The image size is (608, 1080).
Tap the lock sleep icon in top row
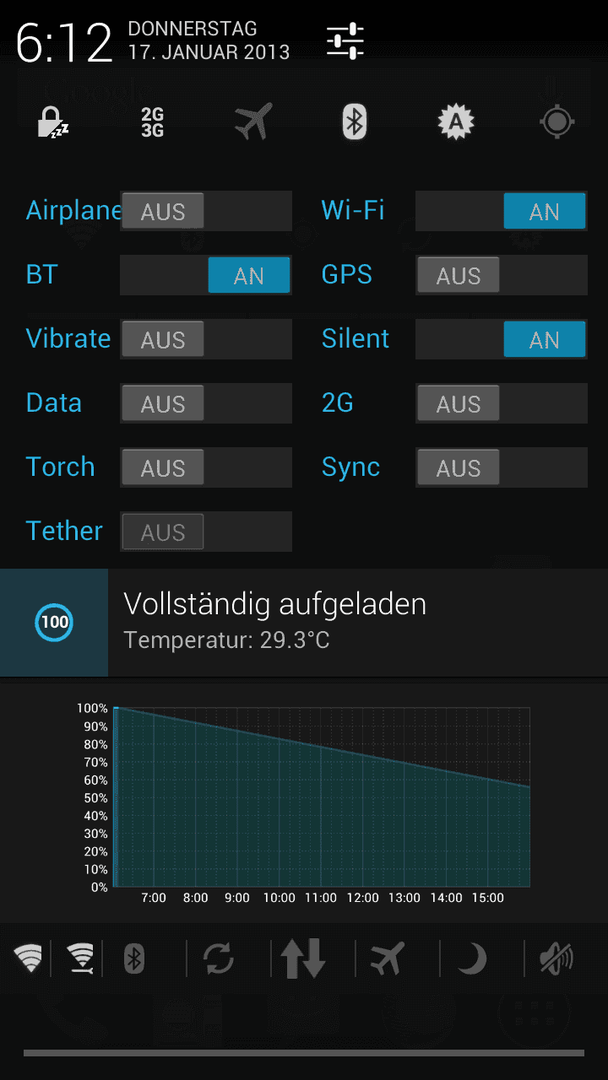(53, 123)
